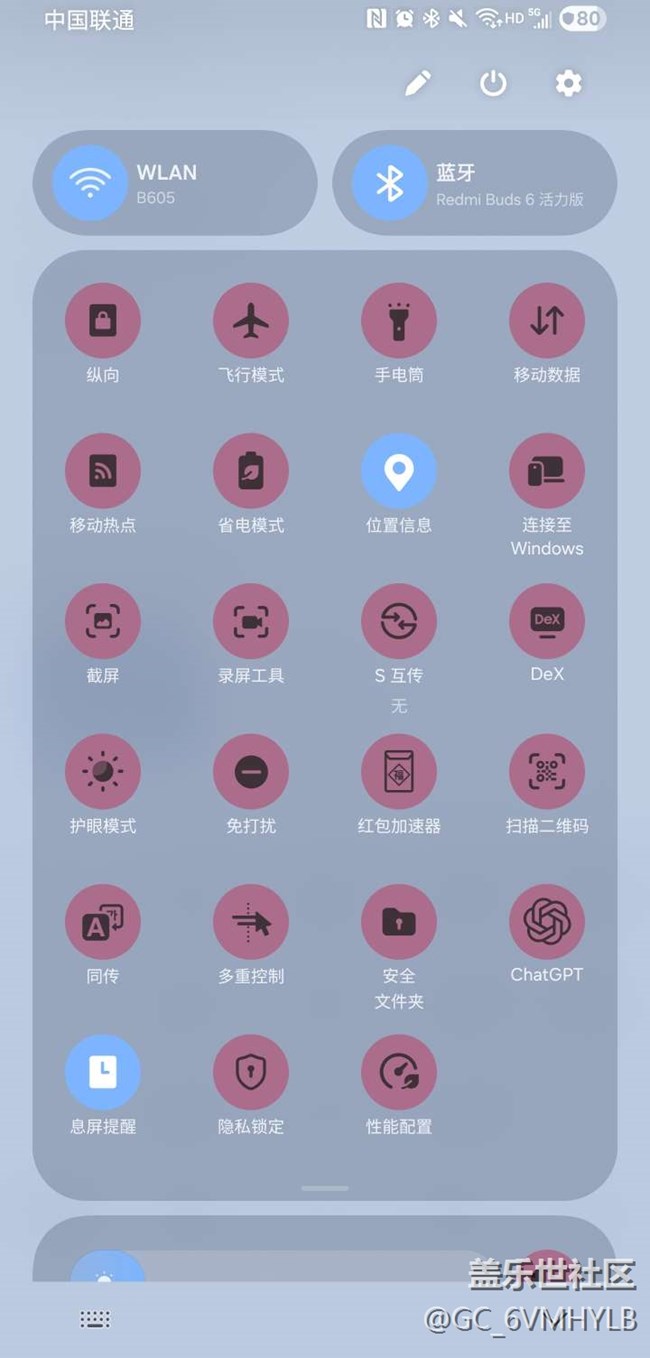Disable 位置信息 location
The image size is (650, 1358).
click(x=399, y=471)
